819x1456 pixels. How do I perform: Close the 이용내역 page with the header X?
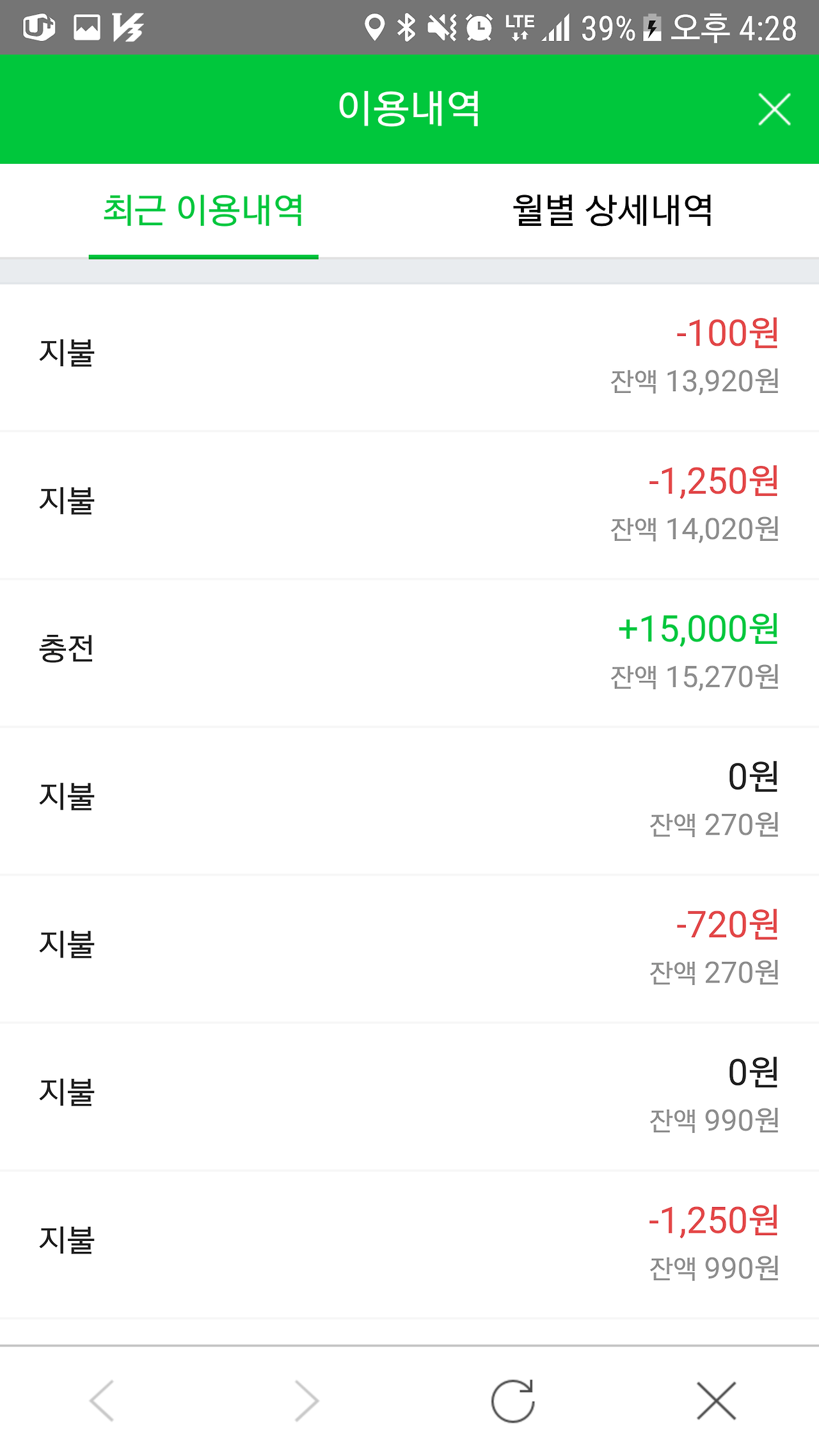(x=774, y=109)
